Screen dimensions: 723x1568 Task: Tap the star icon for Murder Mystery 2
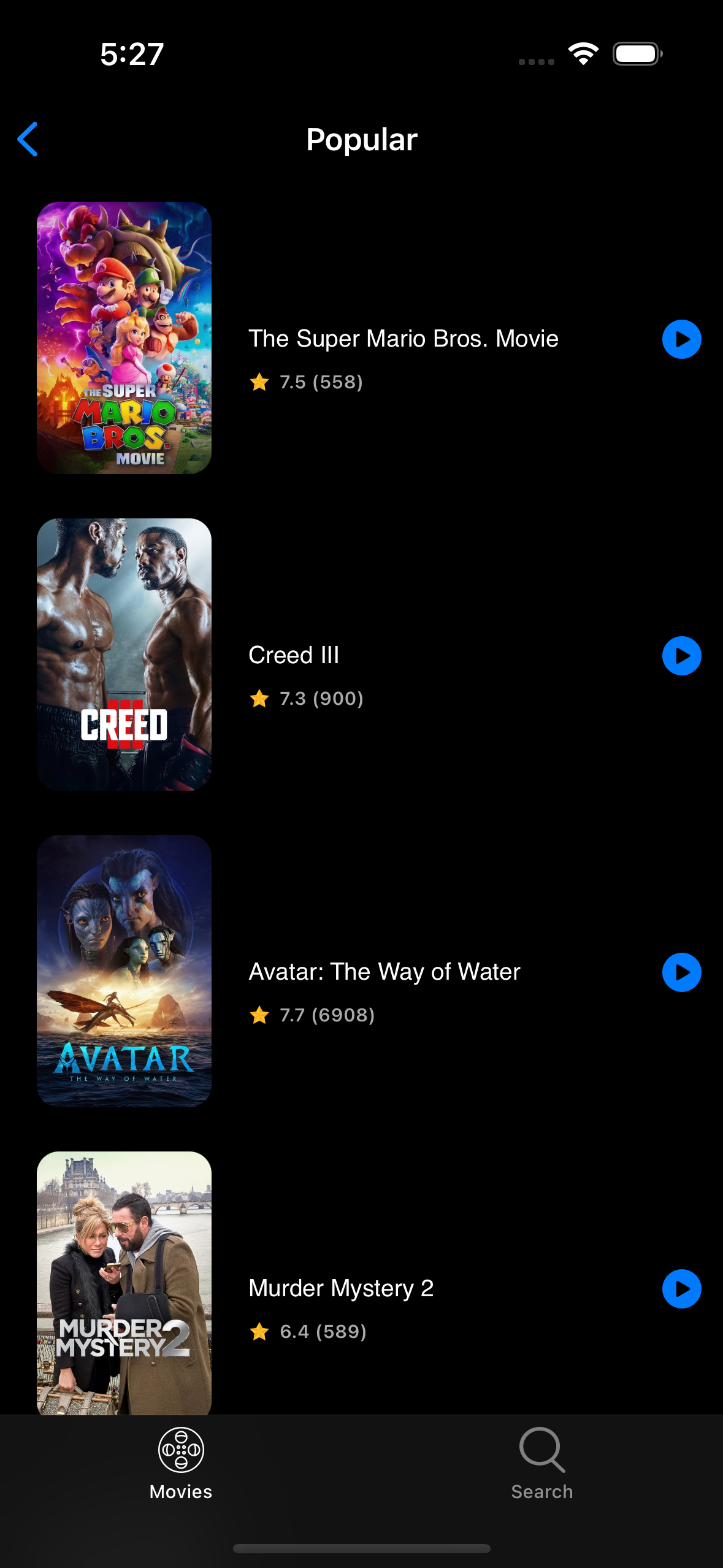[260, 1331]
